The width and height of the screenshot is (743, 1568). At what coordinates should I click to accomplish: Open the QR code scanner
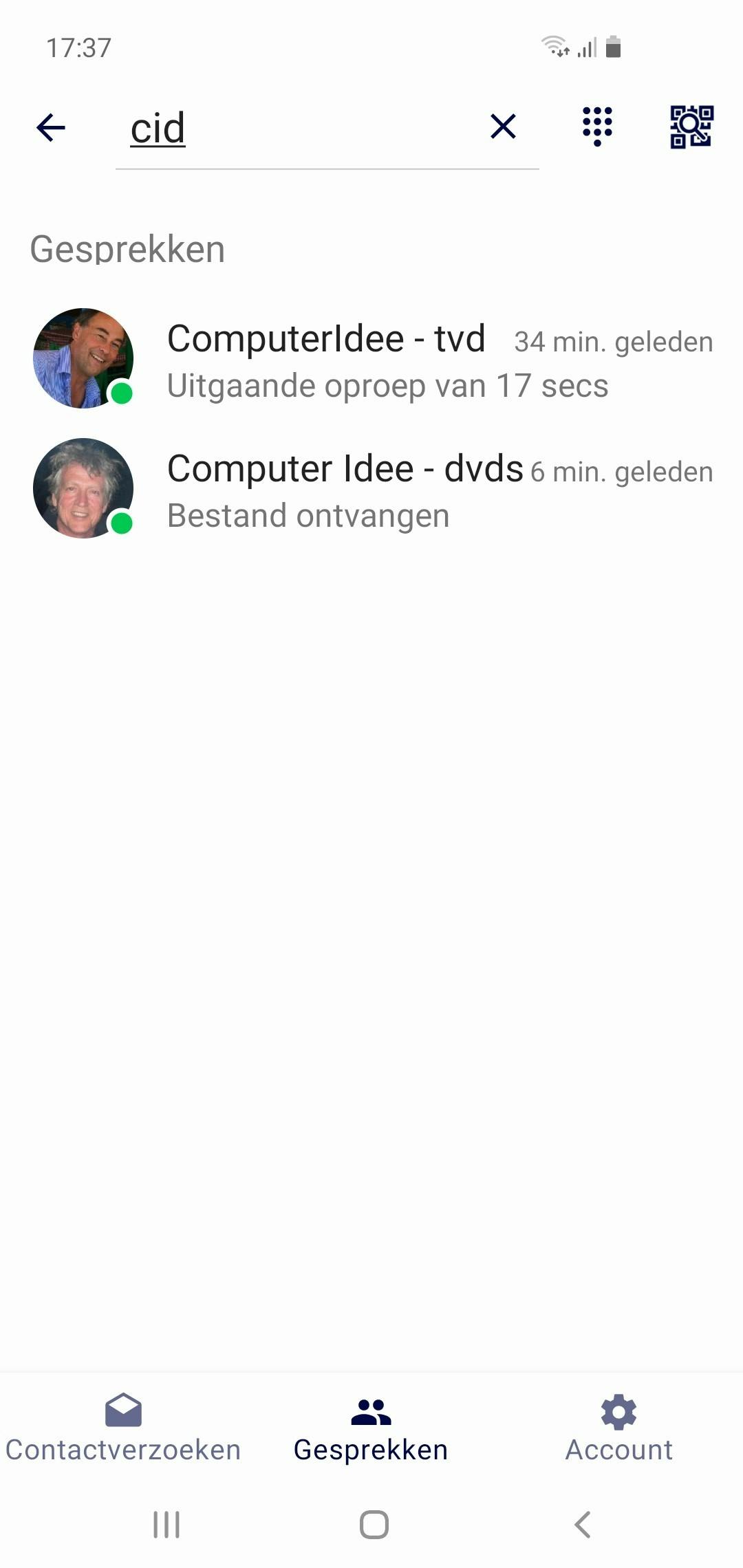pyautogui.click(x=691, y=127)
